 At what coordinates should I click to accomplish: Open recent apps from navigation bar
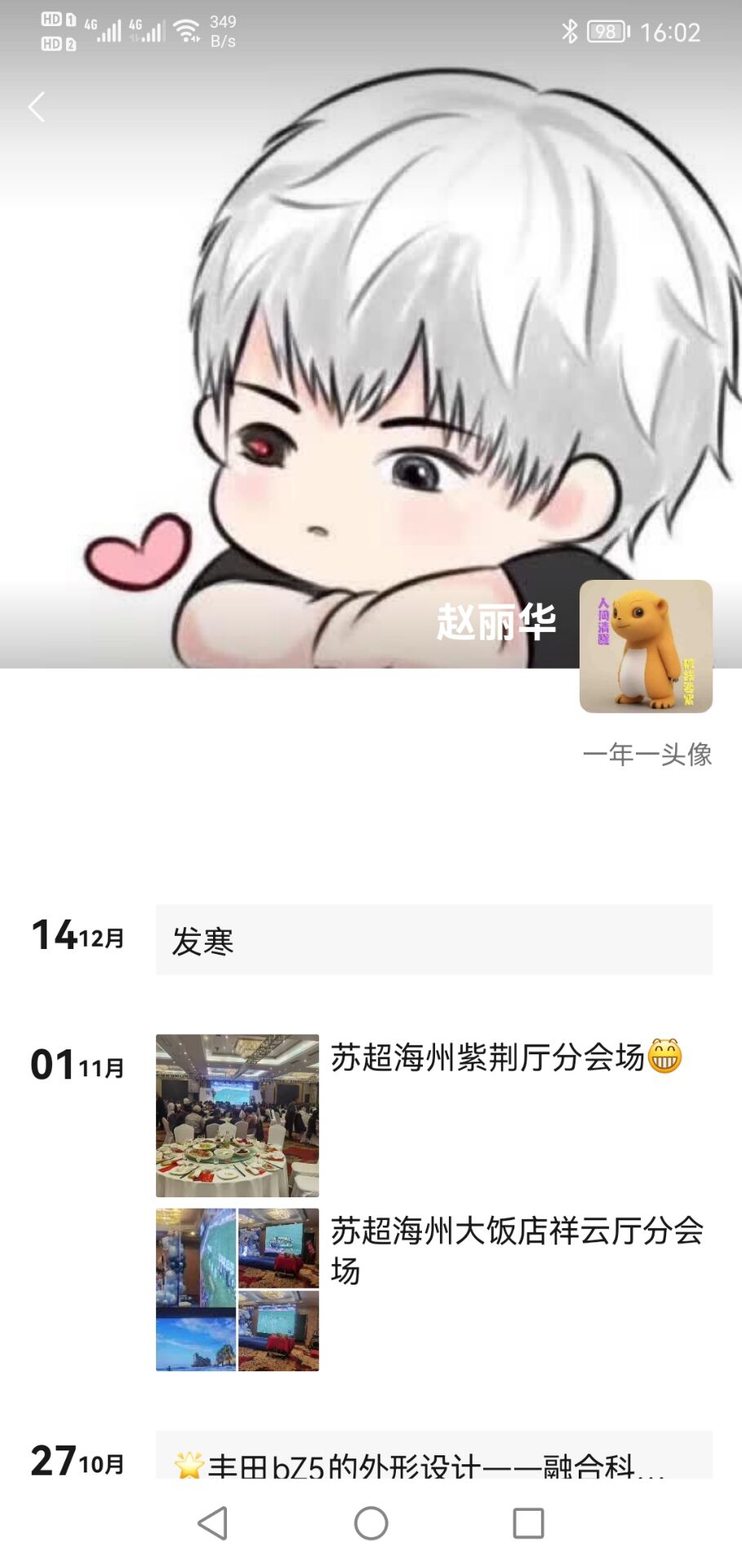[528, 1523]
